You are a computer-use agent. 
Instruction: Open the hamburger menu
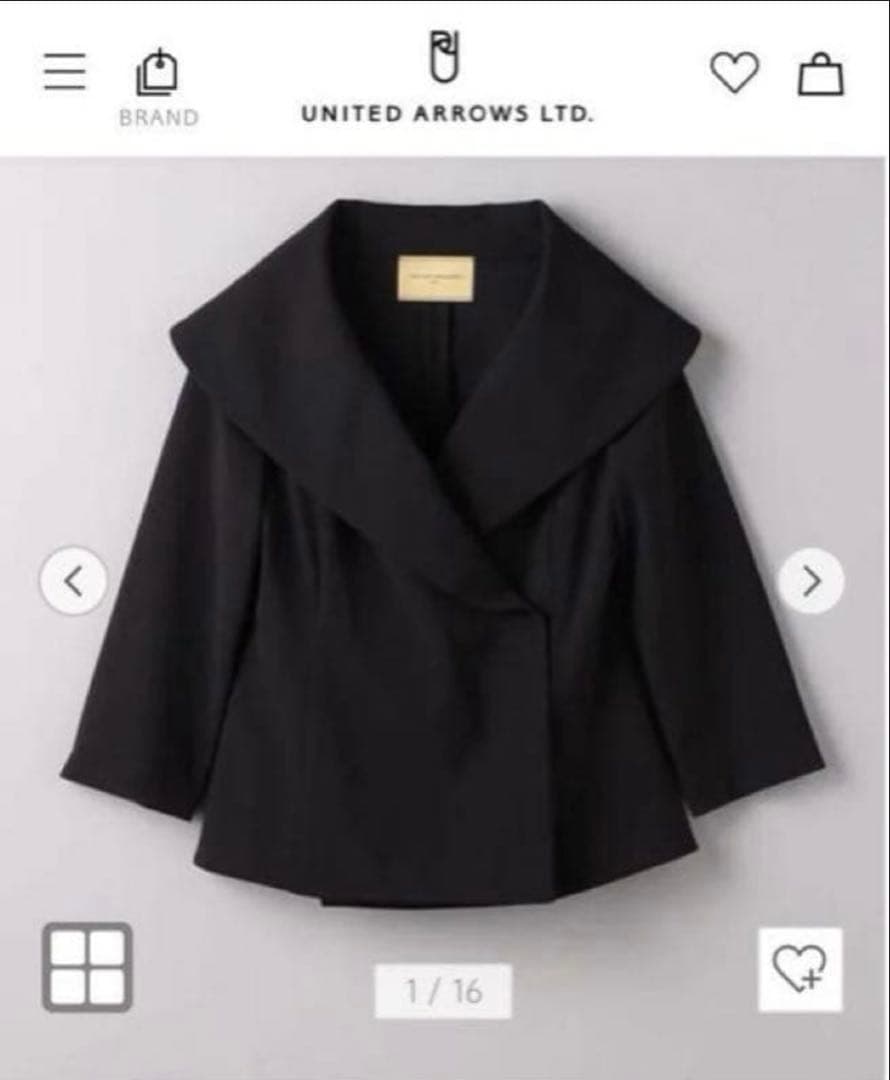(x=65, y=72)
